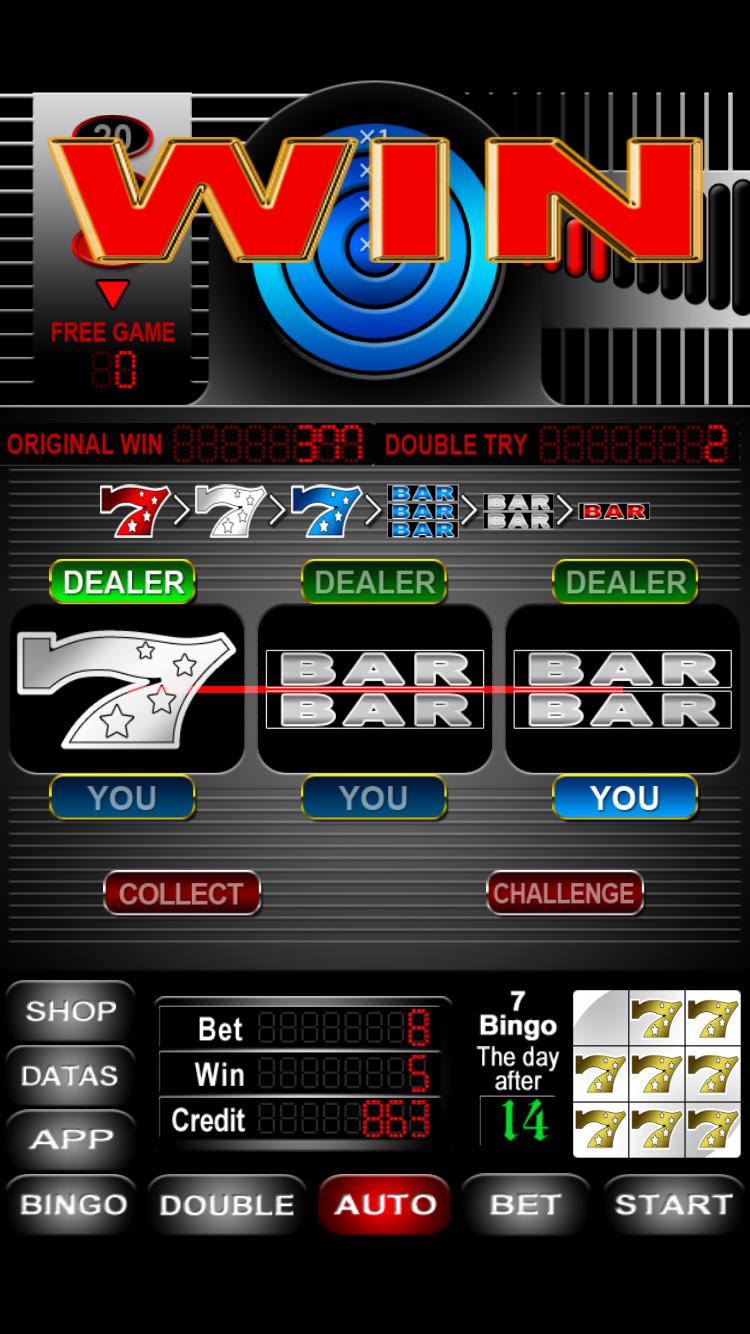Tap the APP button
This screenshot has height=1334, width=750.
[x=70, y=1139]
